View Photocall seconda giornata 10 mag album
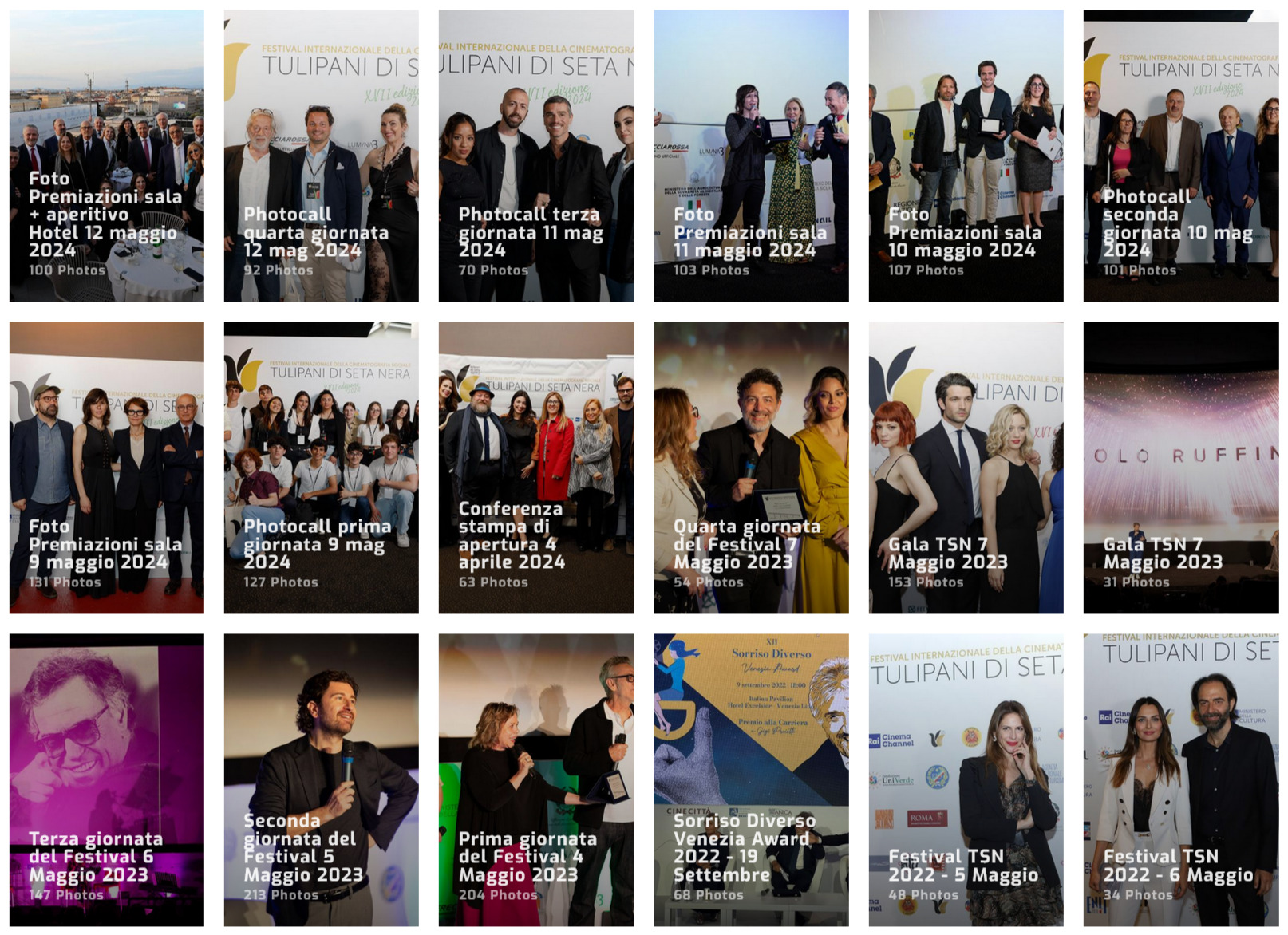The width and height of the screenshot is (1288, 935). tap(1180, 156)
